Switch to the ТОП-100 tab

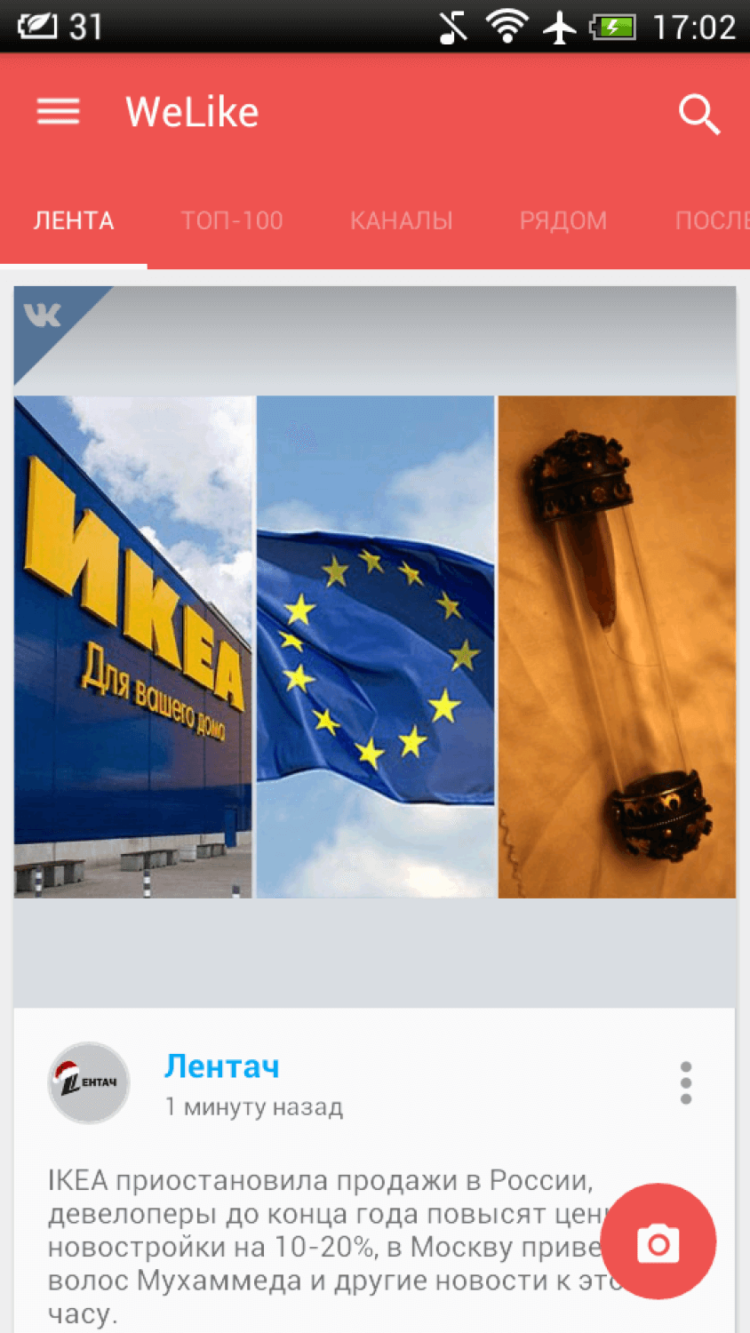(232, 221)
